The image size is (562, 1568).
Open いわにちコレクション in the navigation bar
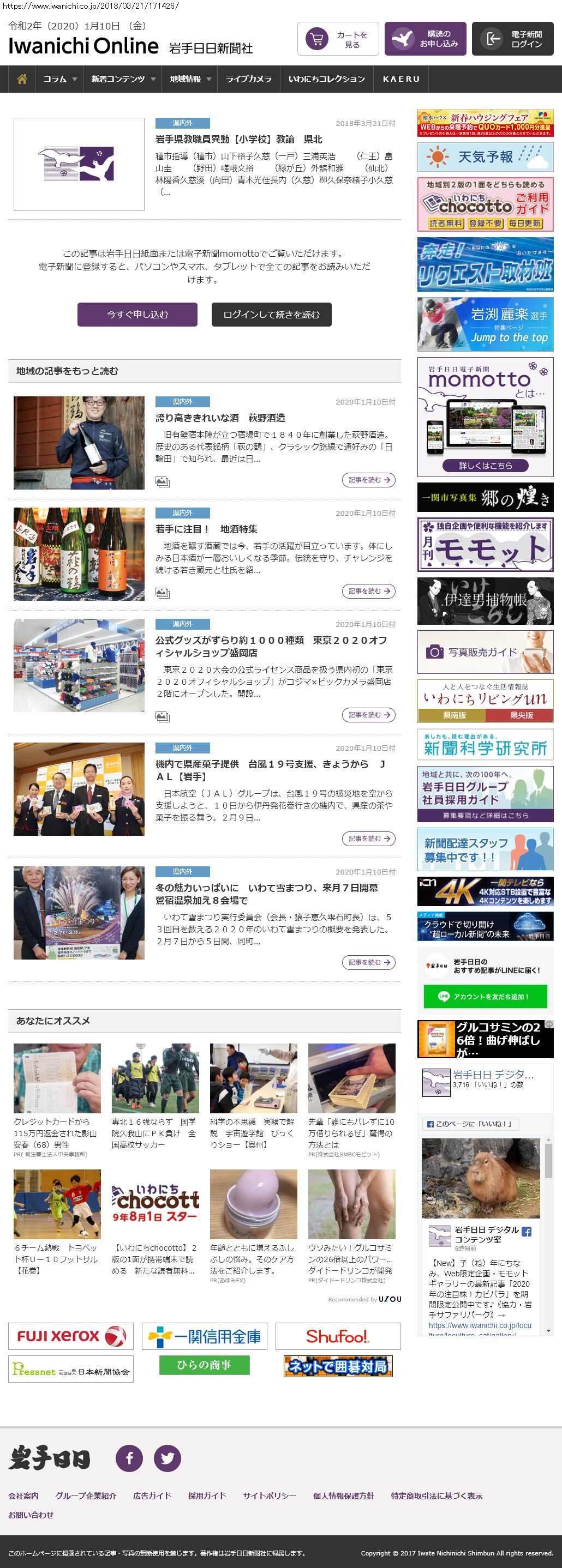326,79
